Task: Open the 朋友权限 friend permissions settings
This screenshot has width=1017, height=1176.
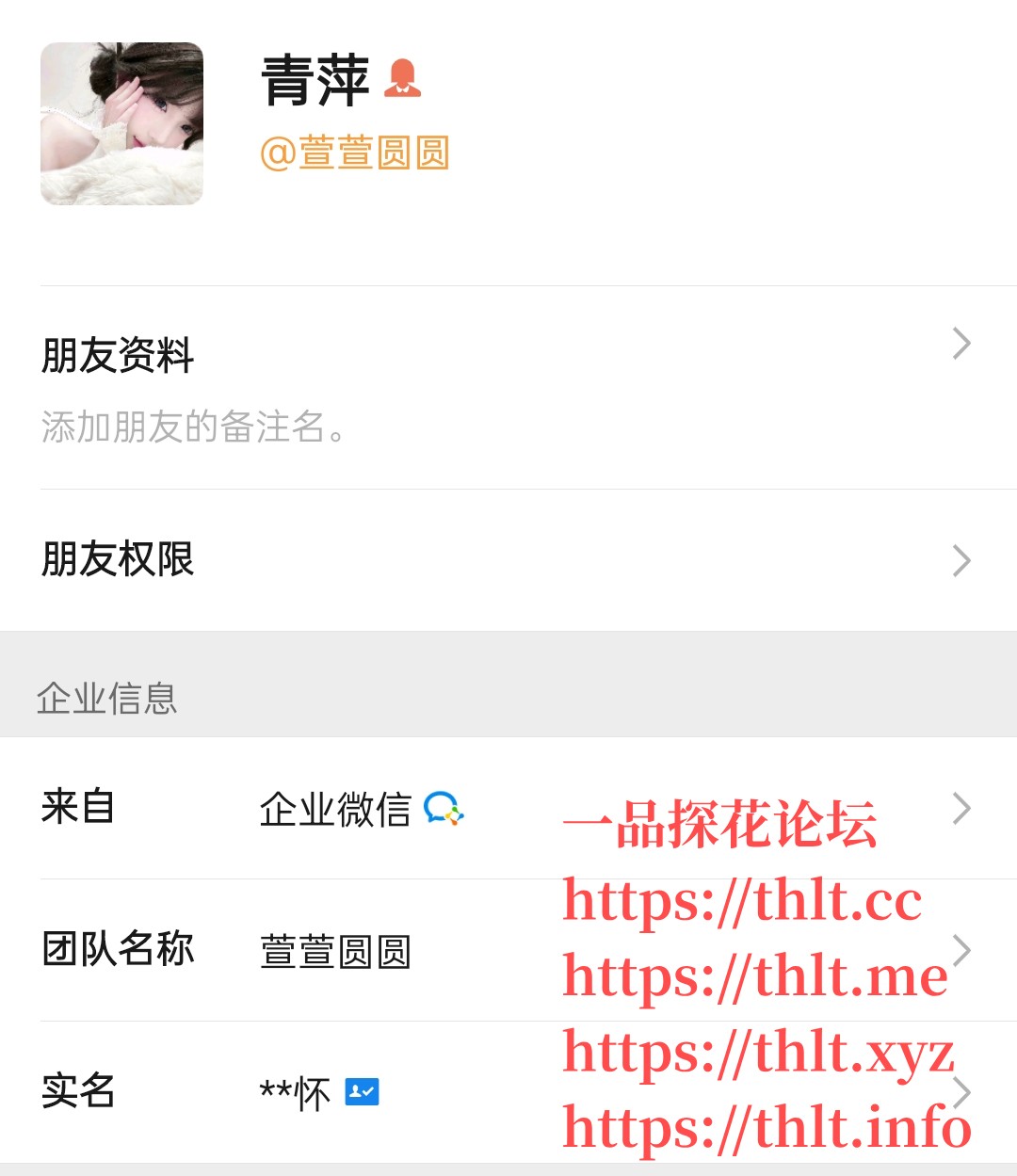Action: click(117, 560)
